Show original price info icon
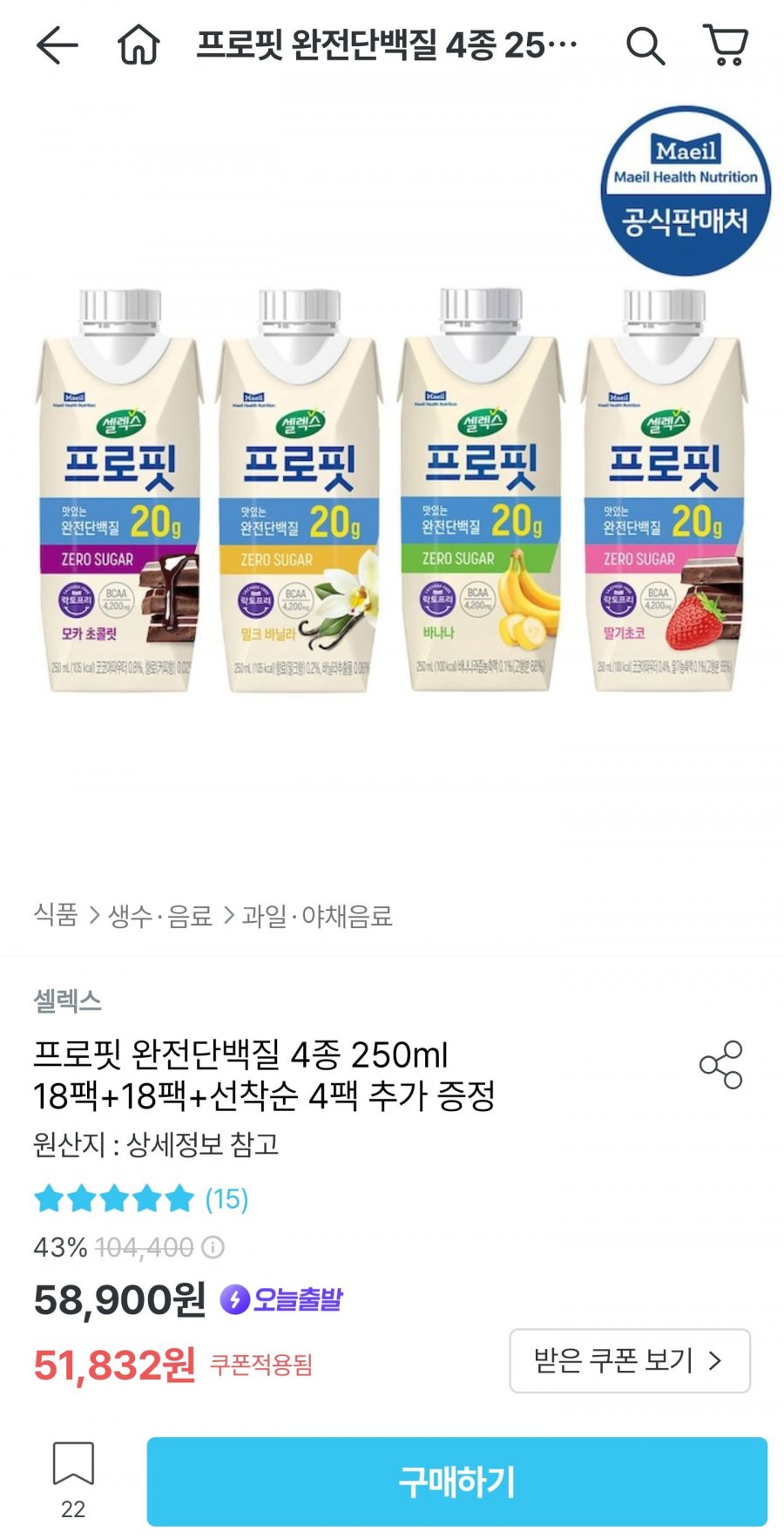This screenshot has width=784, height=1539. pos(213,1248)
